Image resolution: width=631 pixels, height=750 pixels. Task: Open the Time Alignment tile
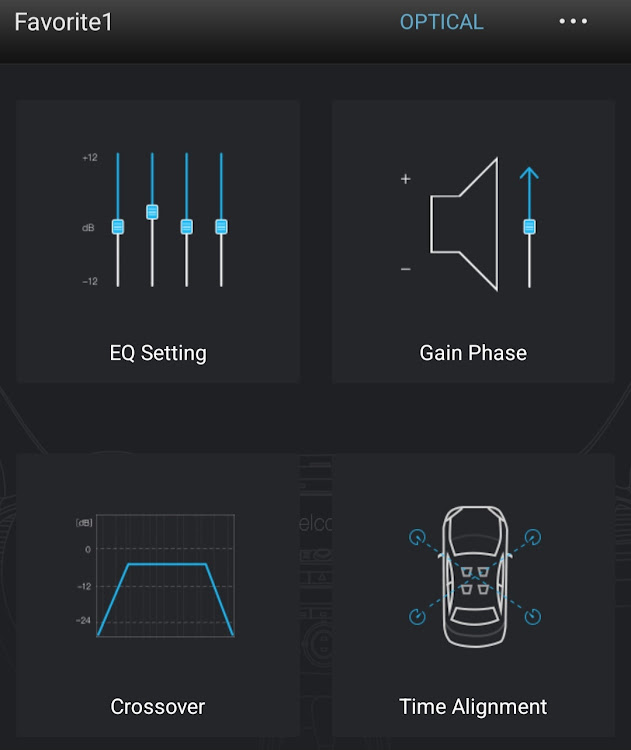(x=473, y=595)
